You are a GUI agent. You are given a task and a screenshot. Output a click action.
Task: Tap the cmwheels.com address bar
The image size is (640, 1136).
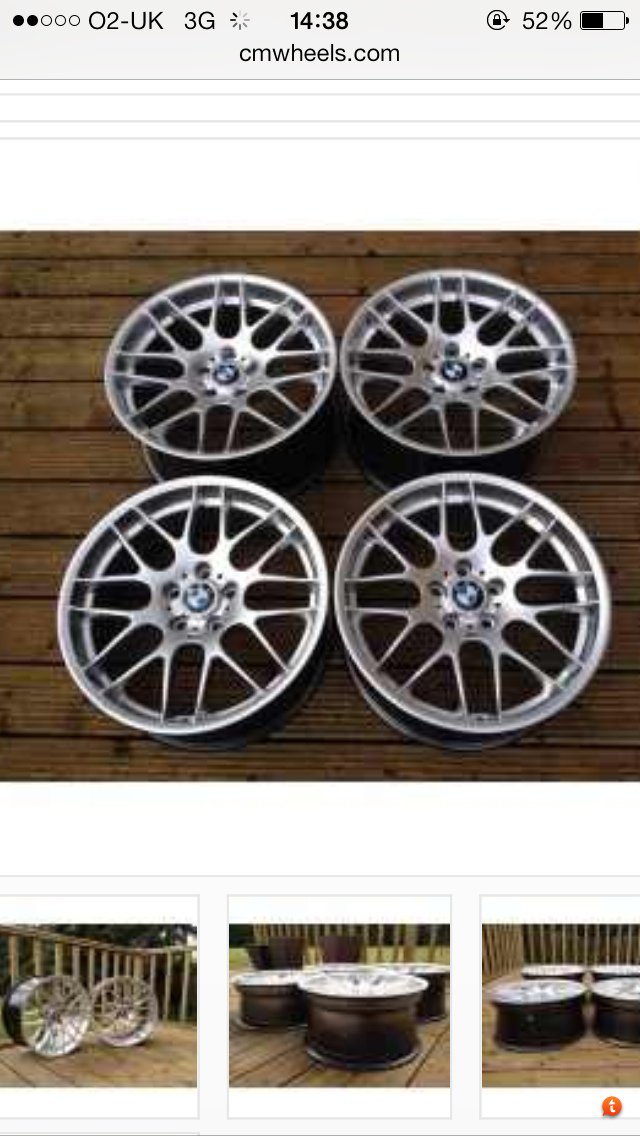coord(319,54)
